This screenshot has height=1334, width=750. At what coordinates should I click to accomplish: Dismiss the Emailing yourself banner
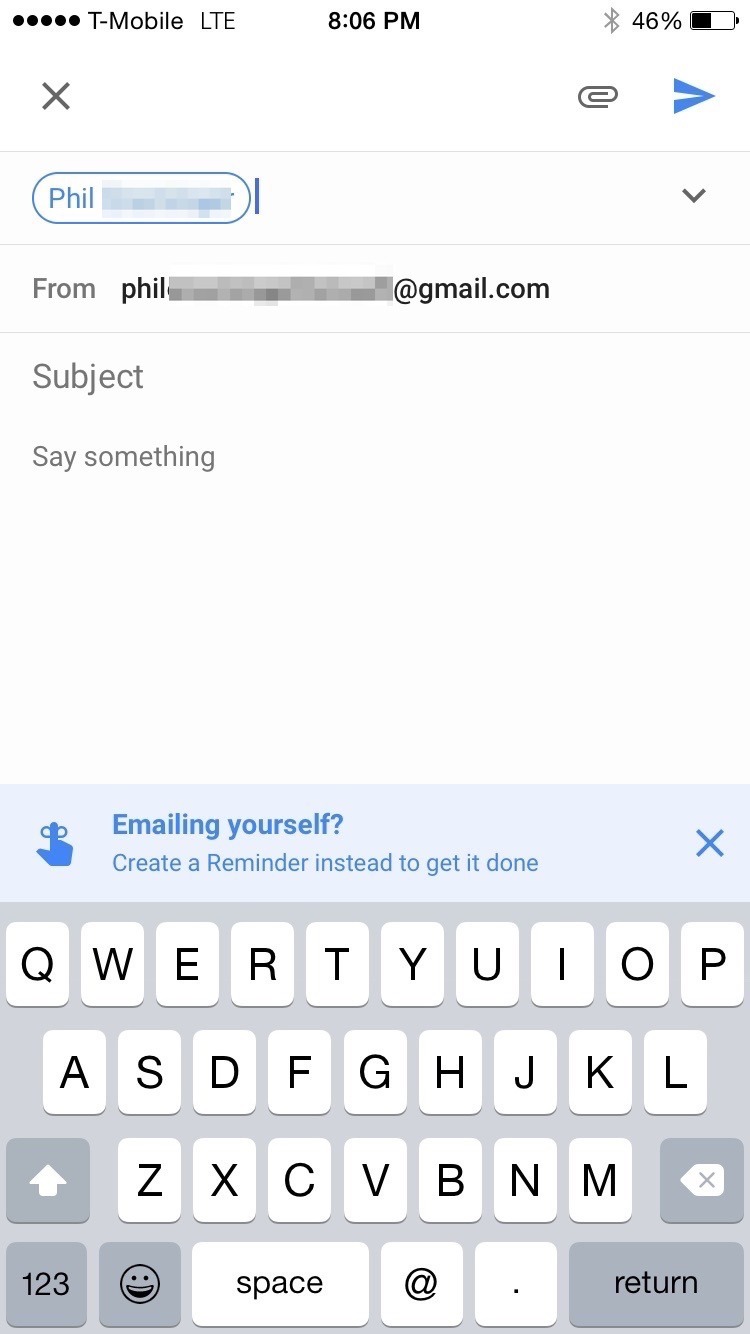709,843
